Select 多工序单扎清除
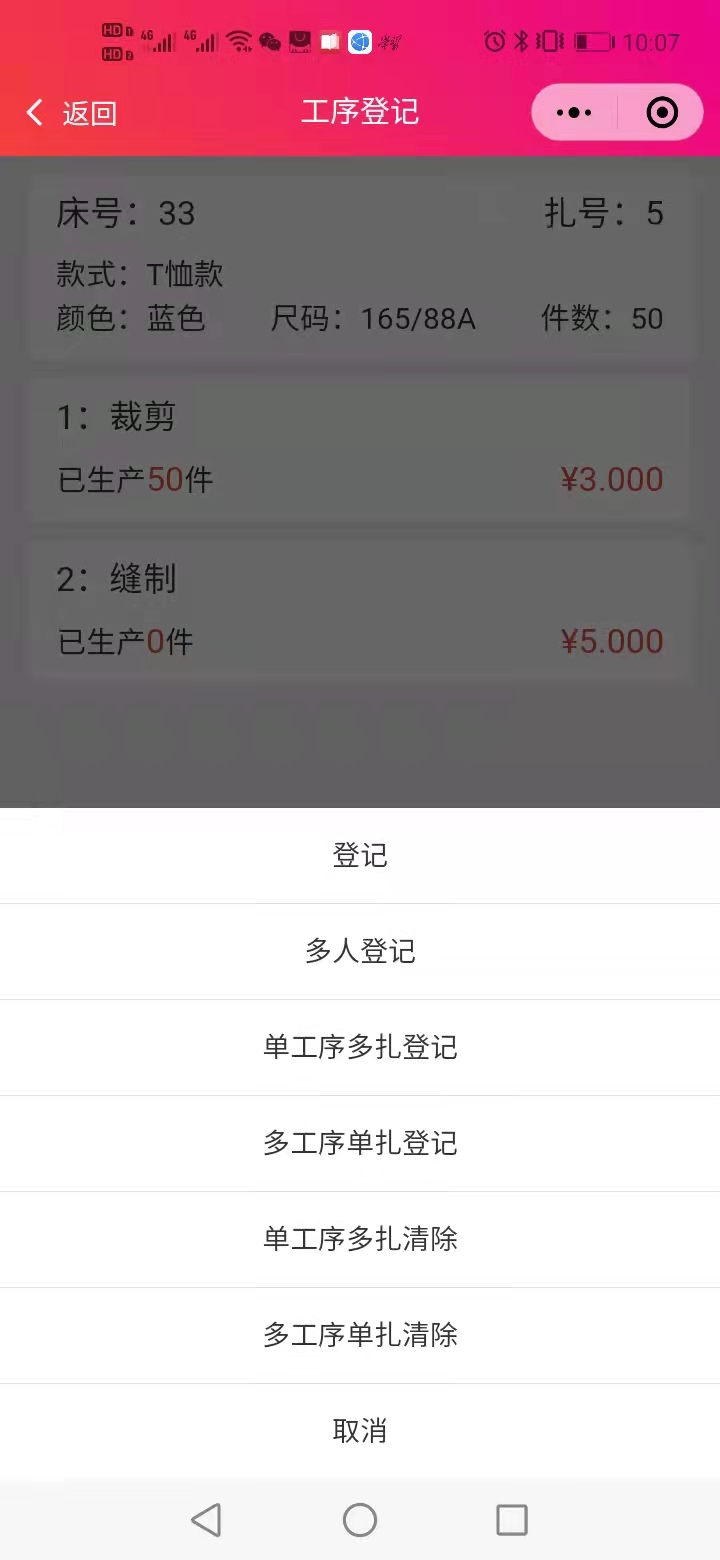 coord(360,1335)
